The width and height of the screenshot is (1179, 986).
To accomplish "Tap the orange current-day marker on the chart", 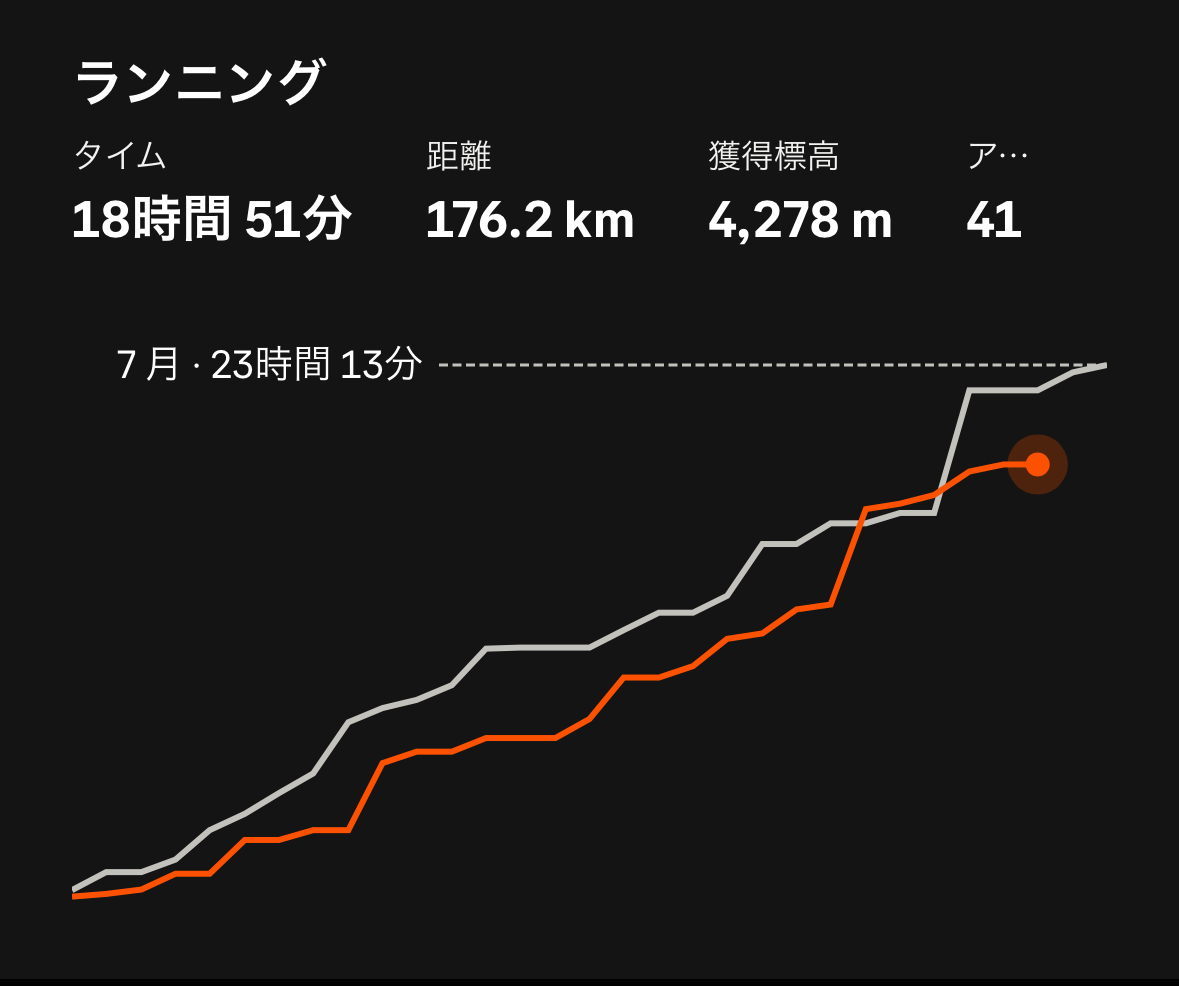I will click(1037, 464).
